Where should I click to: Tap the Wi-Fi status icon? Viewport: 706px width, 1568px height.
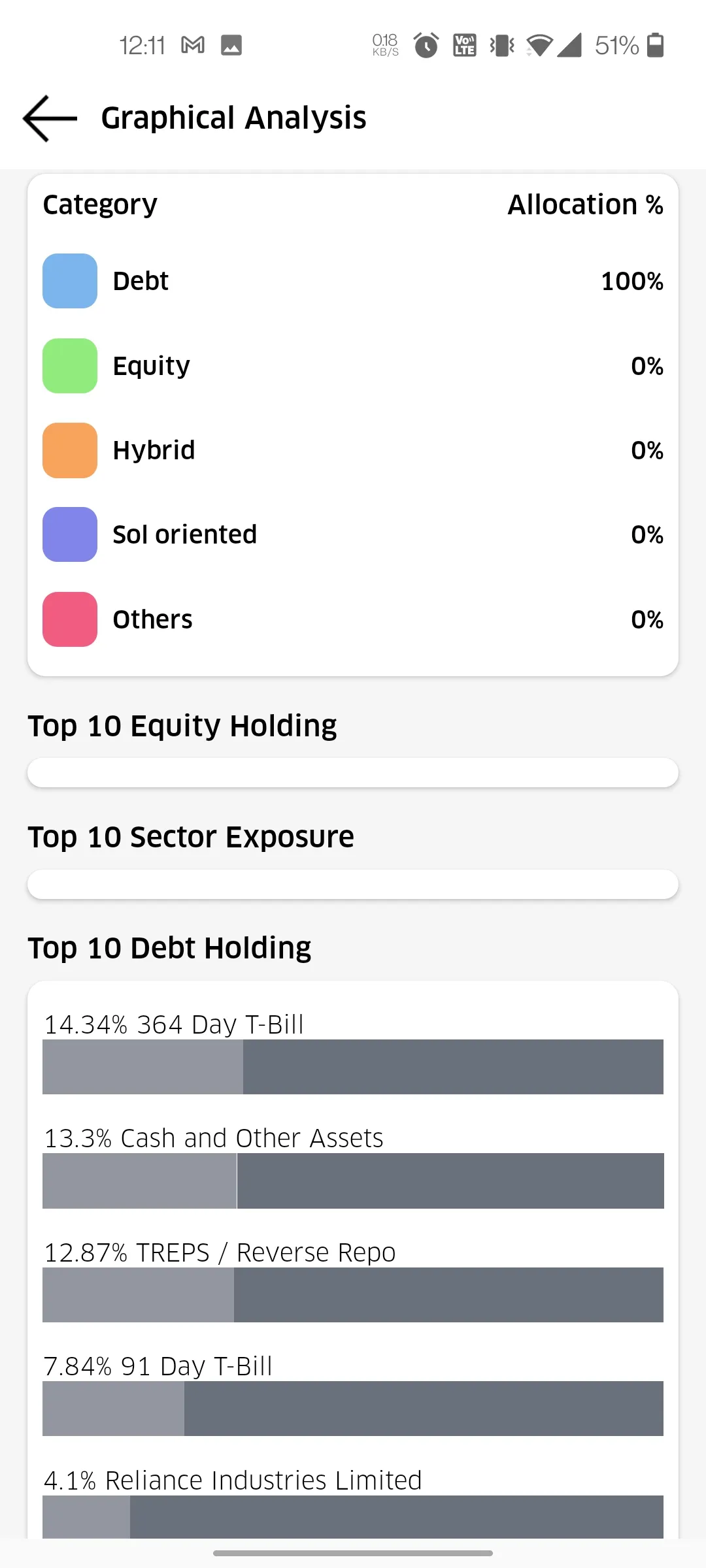click(539, 44)
